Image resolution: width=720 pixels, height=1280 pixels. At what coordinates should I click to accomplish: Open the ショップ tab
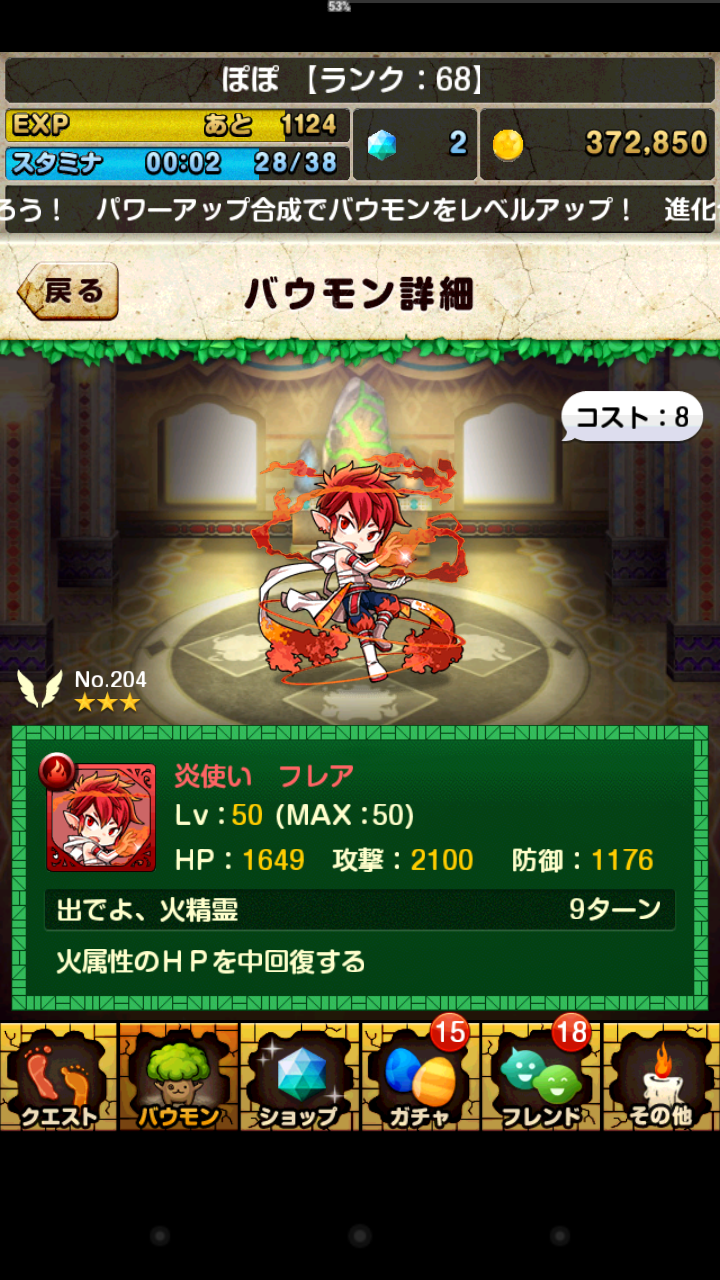click(x=299, y=1077)
